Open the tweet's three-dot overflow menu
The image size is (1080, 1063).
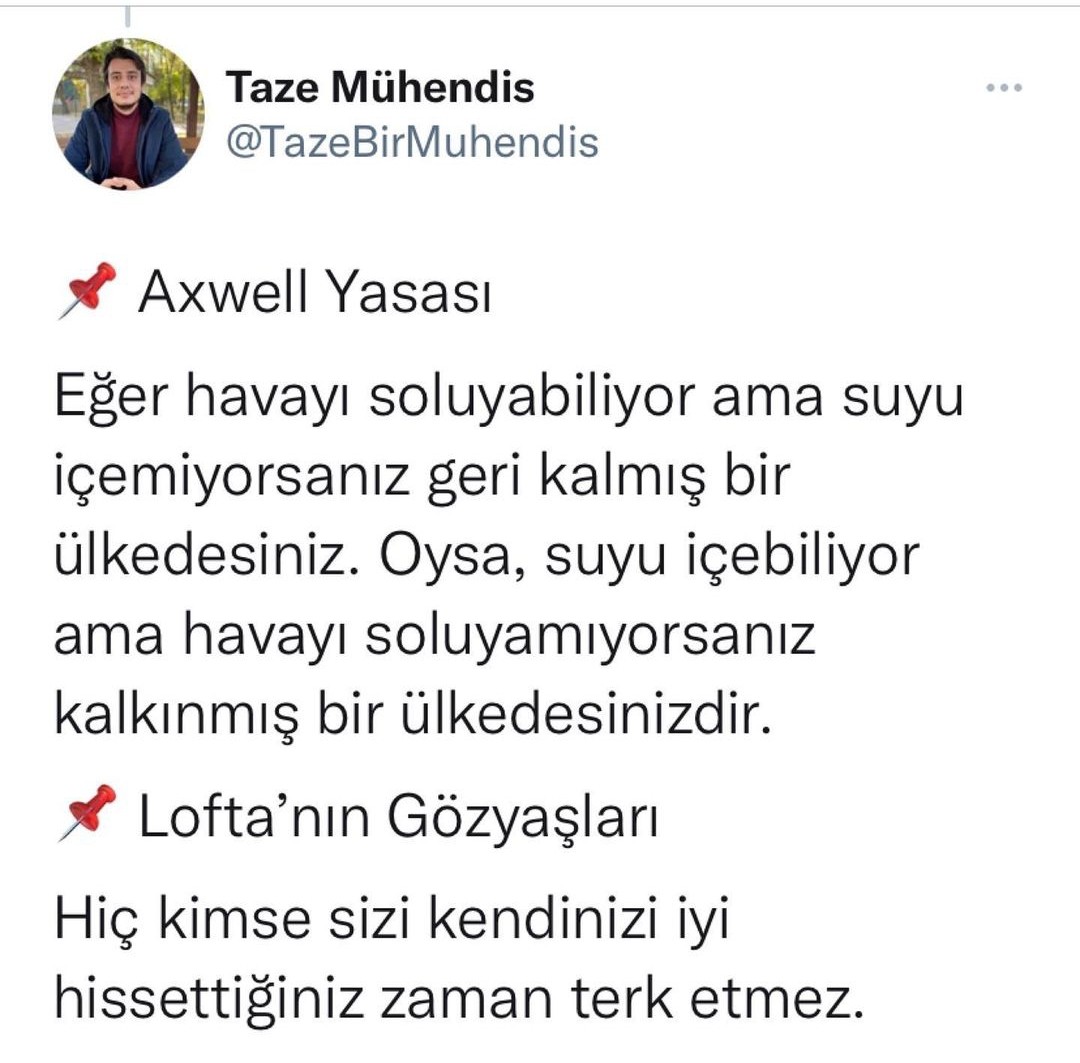pyautogui.click(x=1004, y=88)
